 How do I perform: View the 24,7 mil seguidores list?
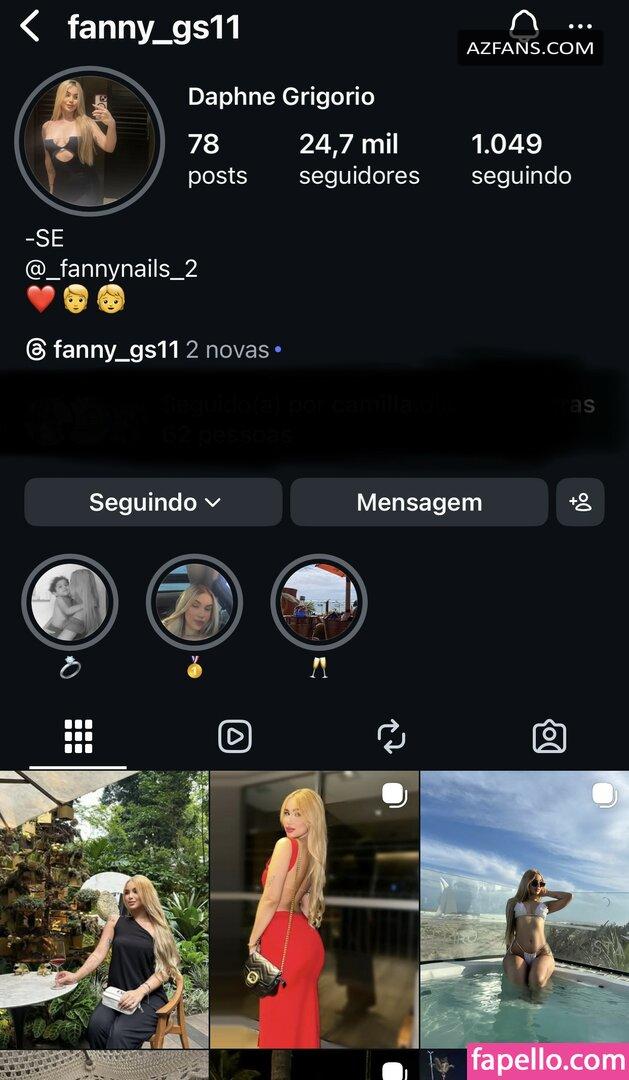tap(358, 160)
